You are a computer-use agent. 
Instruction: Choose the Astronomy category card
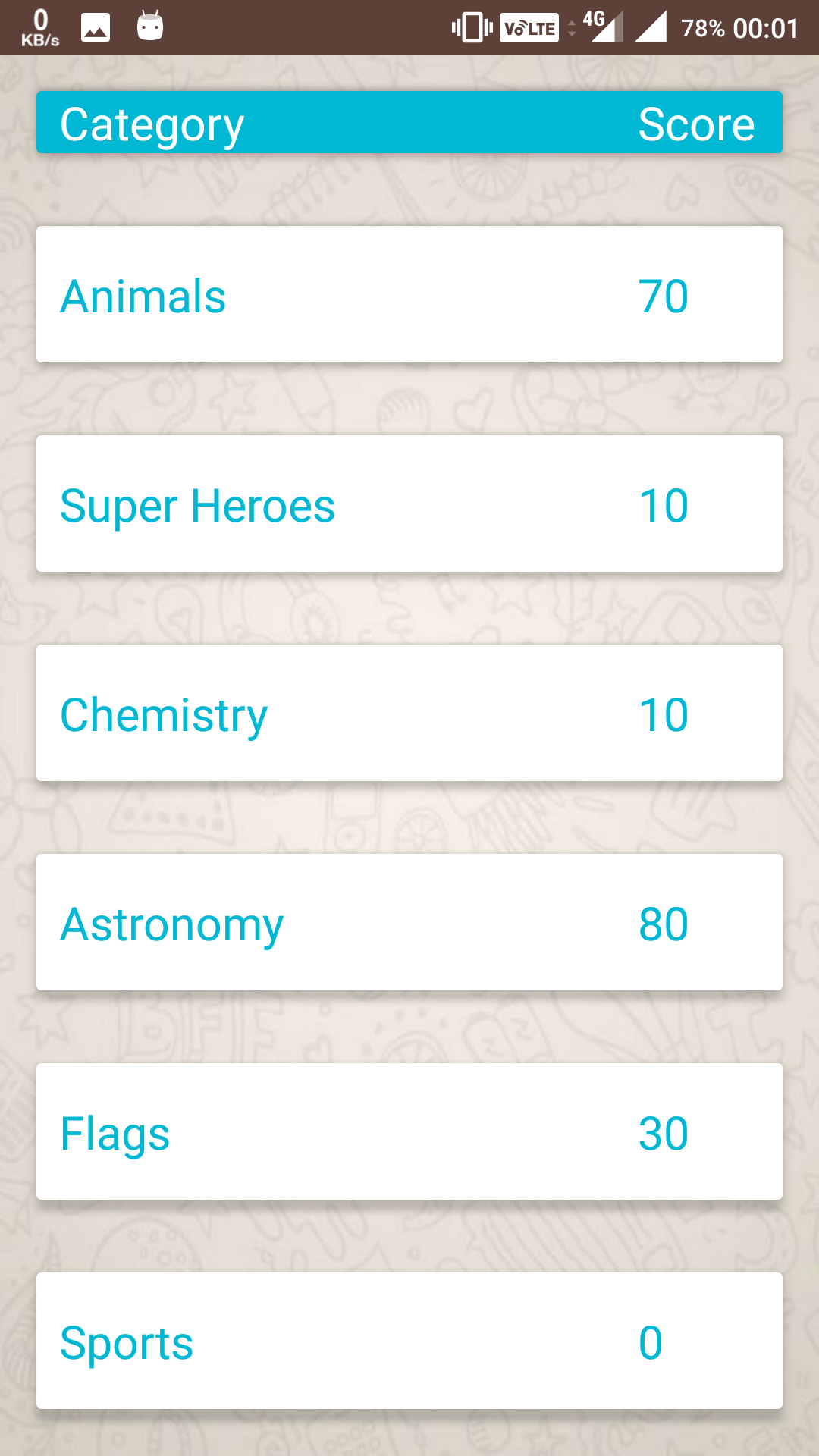[x=409, y=922]
